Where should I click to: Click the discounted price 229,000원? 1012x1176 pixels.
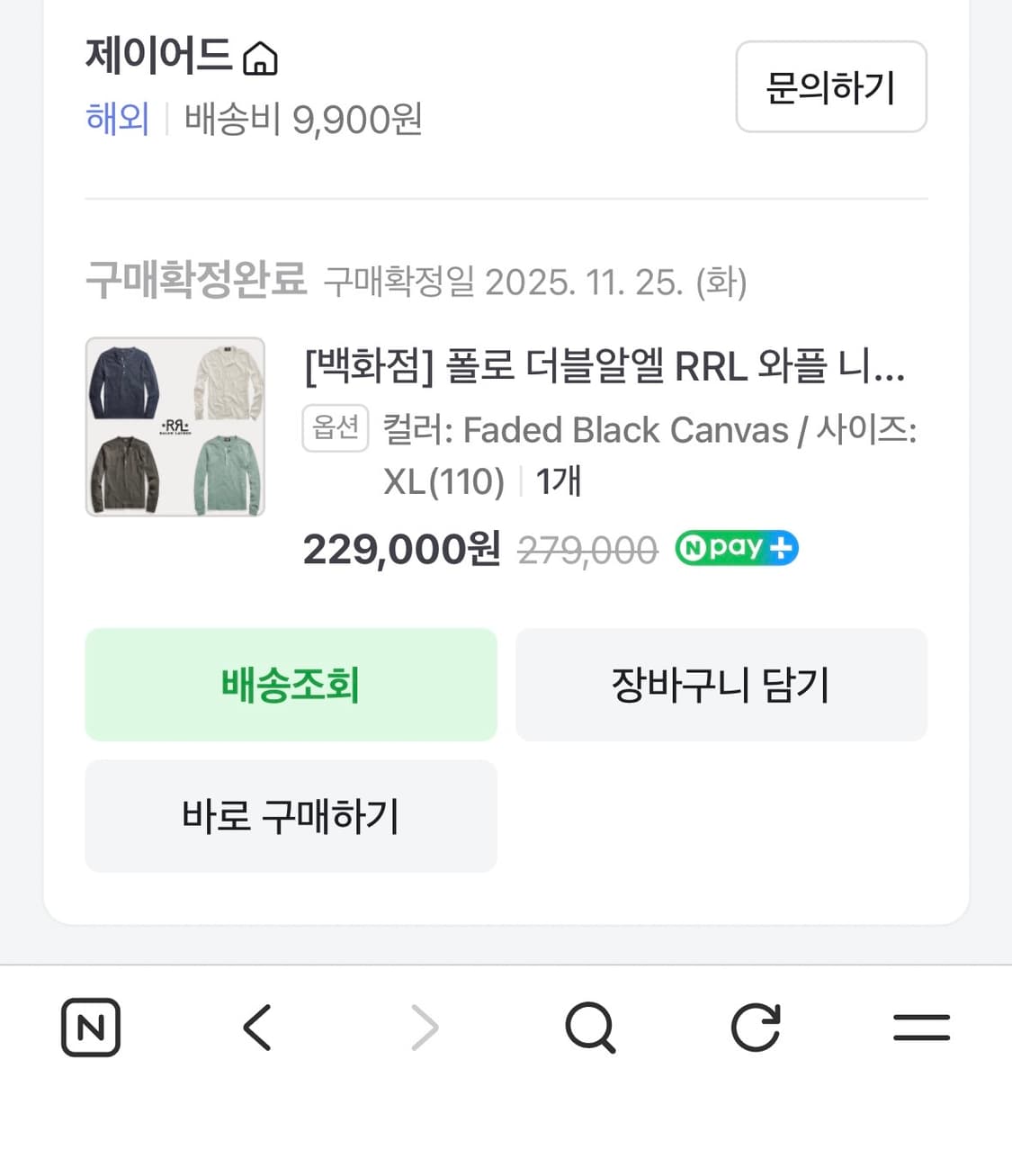(400, 548)
